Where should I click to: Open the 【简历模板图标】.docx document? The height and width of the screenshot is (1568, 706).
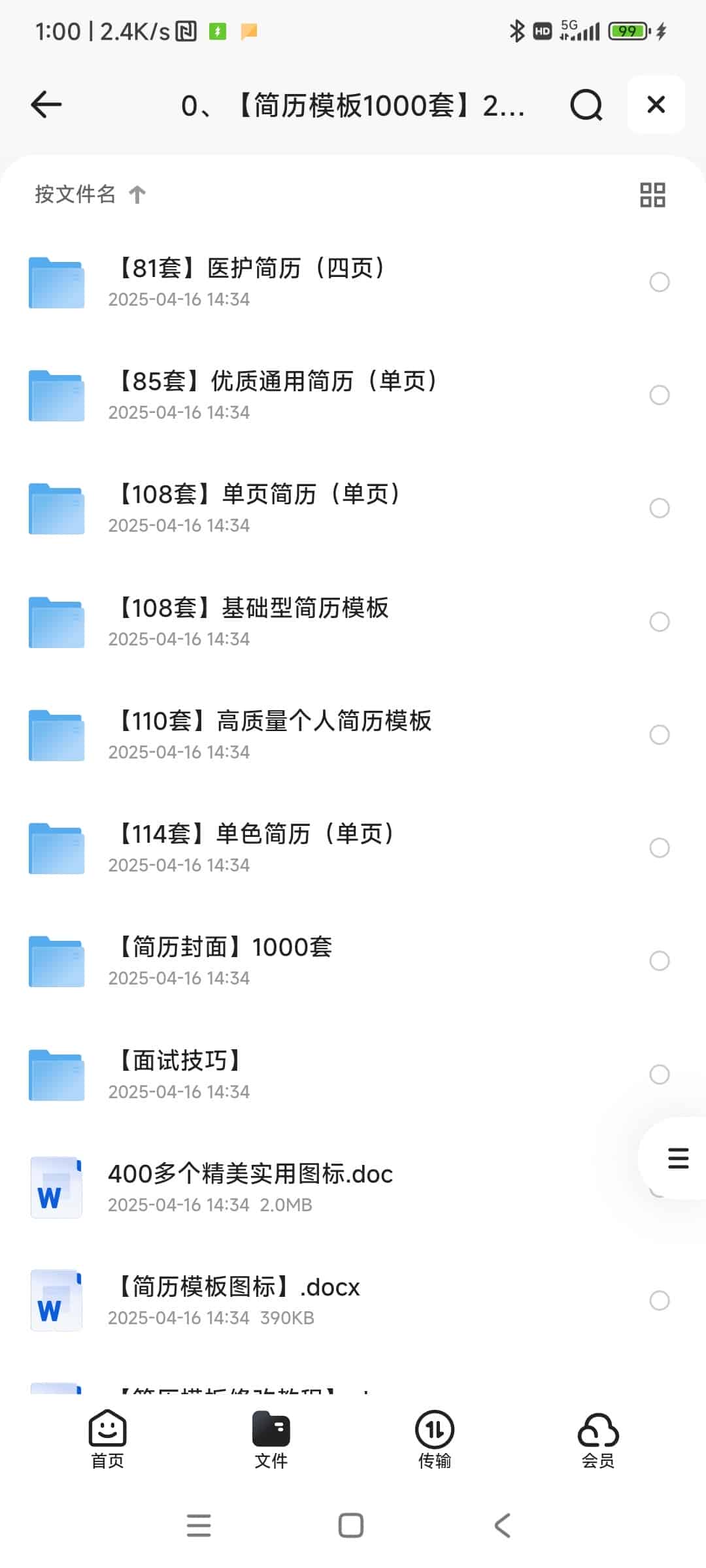click(x=235, y=1299)
